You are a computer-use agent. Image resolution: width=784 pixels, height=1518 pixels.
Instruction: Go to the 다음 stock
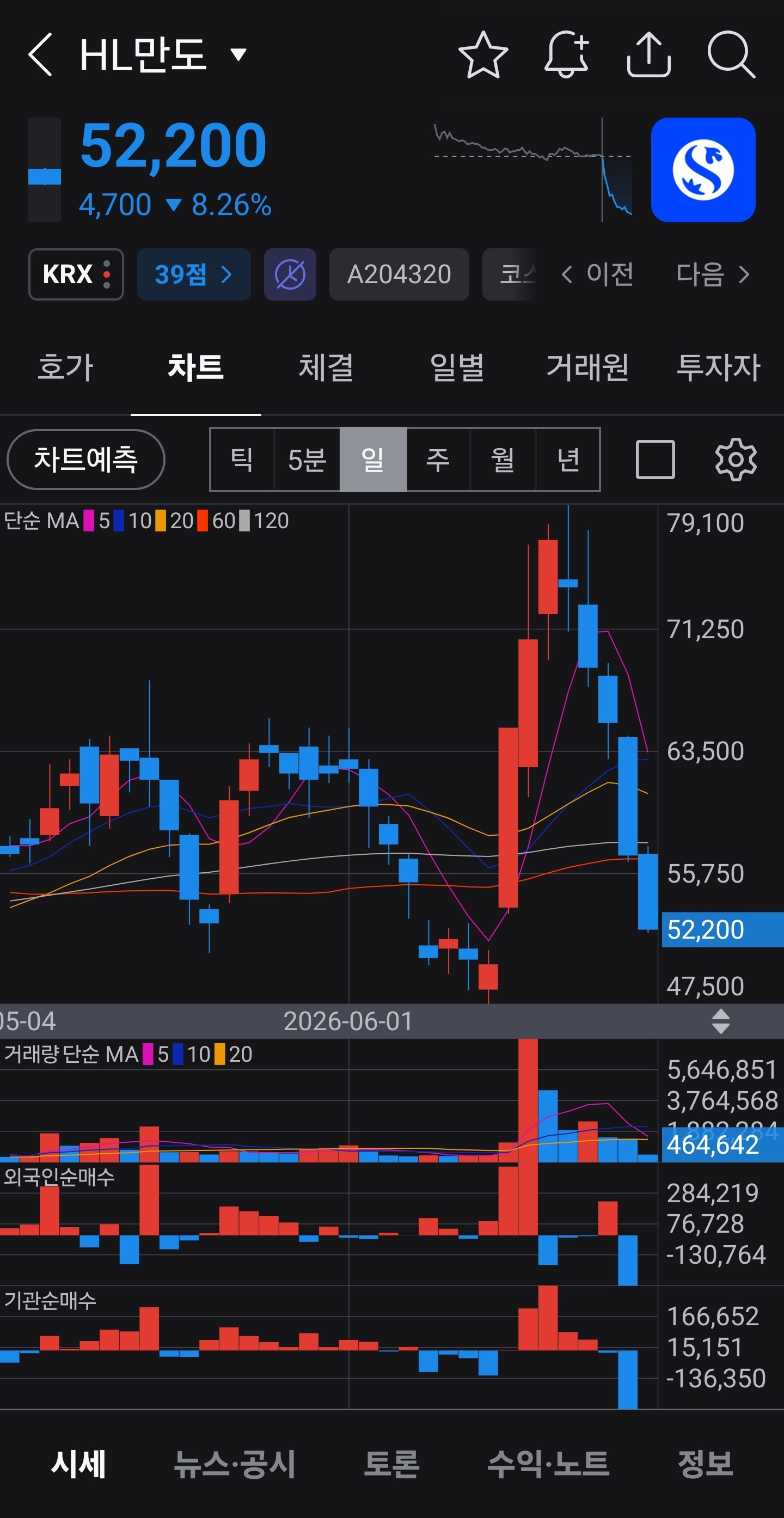click(713, 274)
